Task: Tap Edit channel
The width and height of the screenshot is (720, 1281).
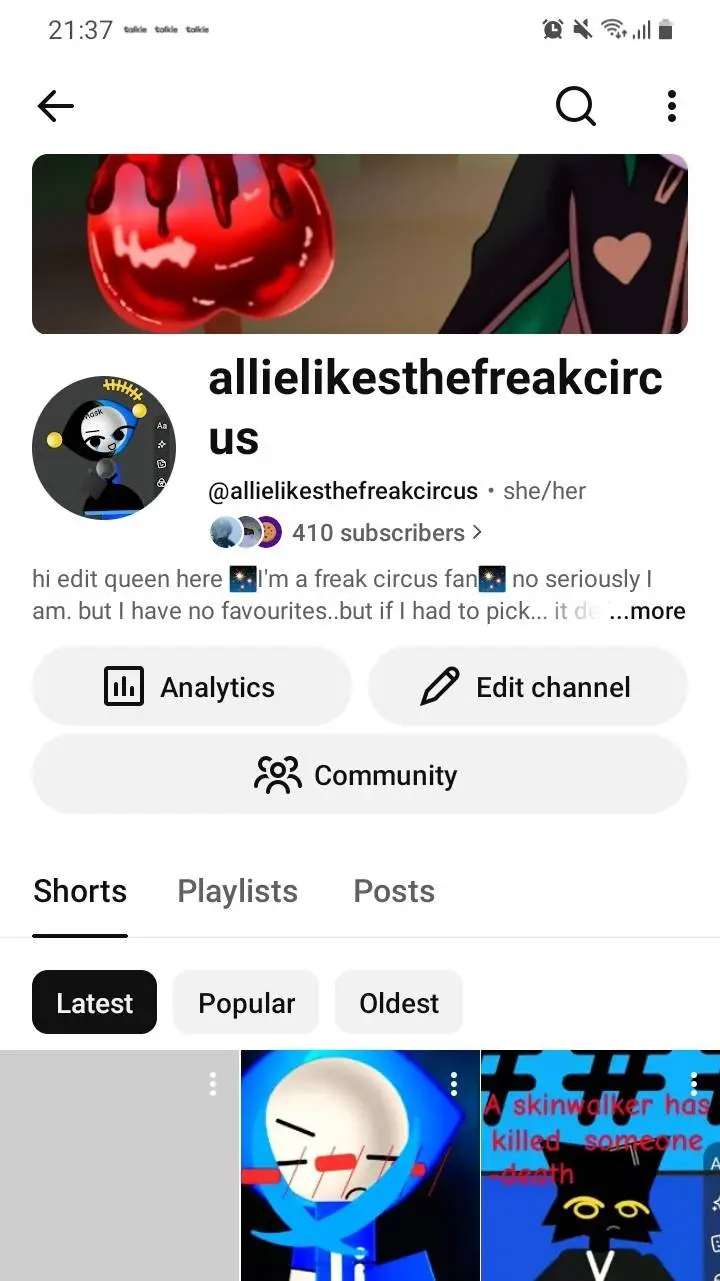Action: pyautogui.click(x=528, y=687)
